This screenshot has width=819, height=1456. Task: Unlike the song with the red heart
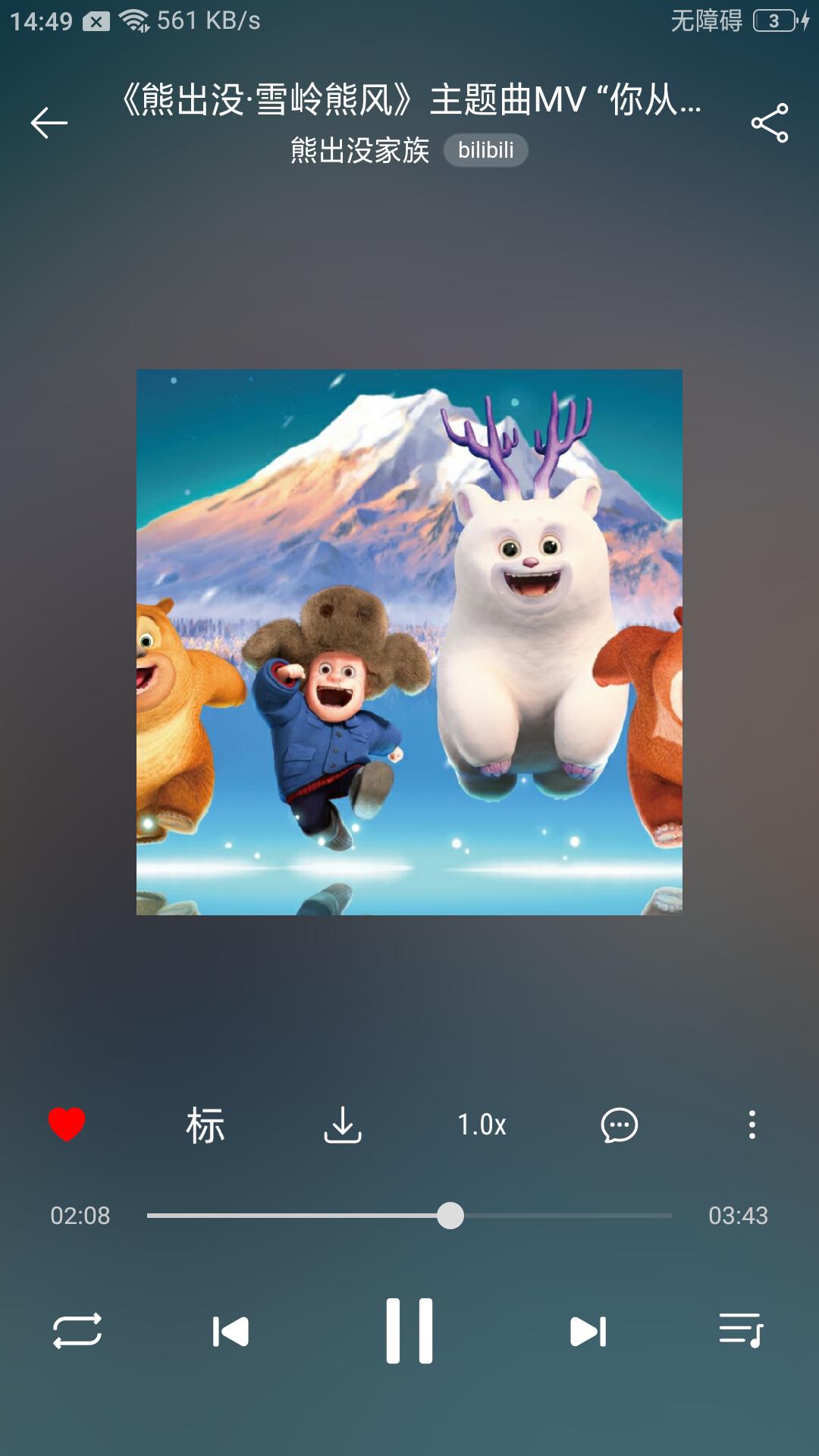coord(67,1125)
